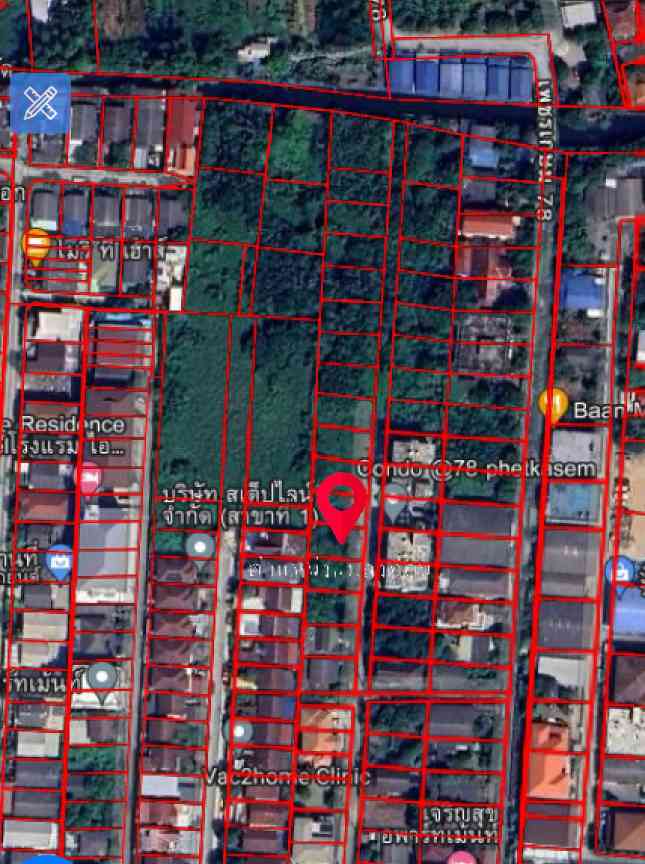Screen dimensions: 645x864
Task: Open Vac2home Clinic place marker
Action: (240, 734)
